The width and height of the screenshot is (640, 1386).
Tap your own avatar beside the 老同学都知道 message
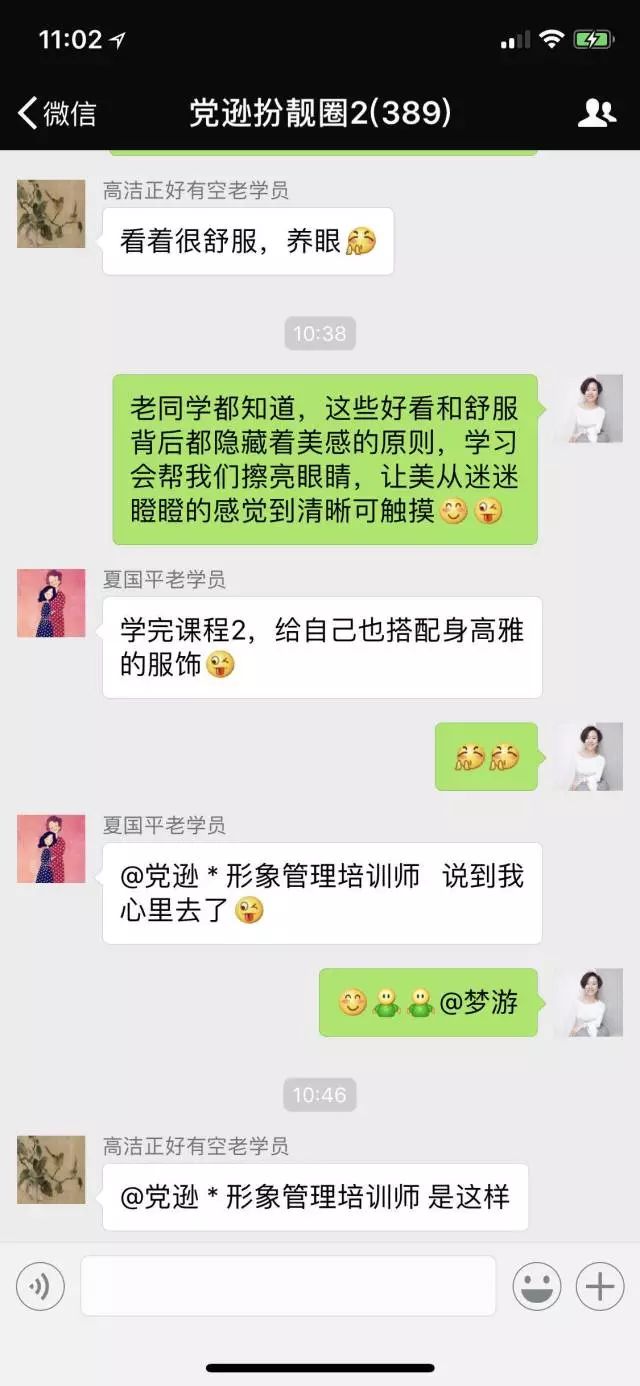coord(589,409)
